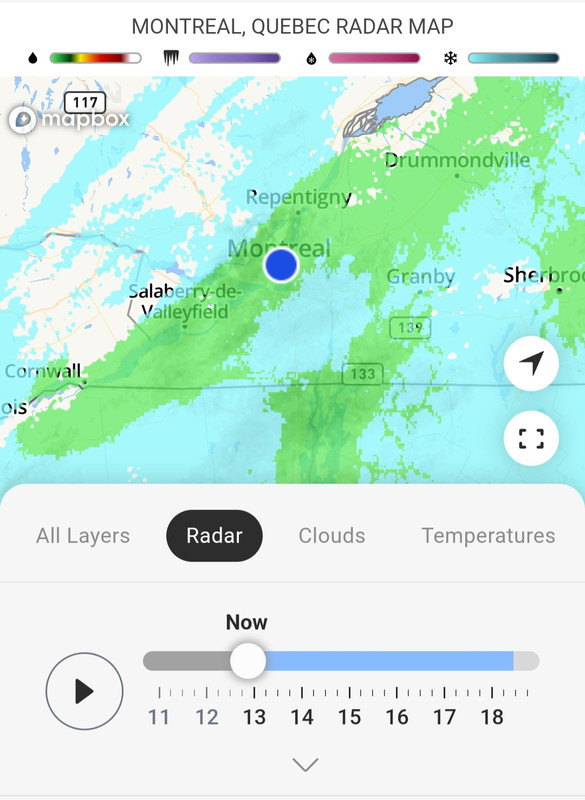
Task: Tap the timeline slider handle at Now
Action: point(248,661)
